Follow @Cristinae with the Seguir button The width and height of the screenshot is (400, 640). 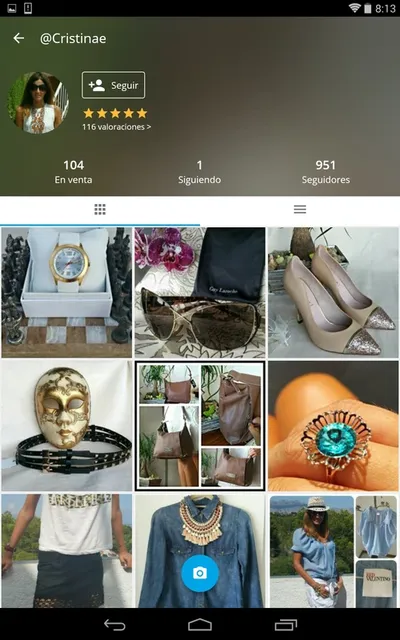click(113, 85)
